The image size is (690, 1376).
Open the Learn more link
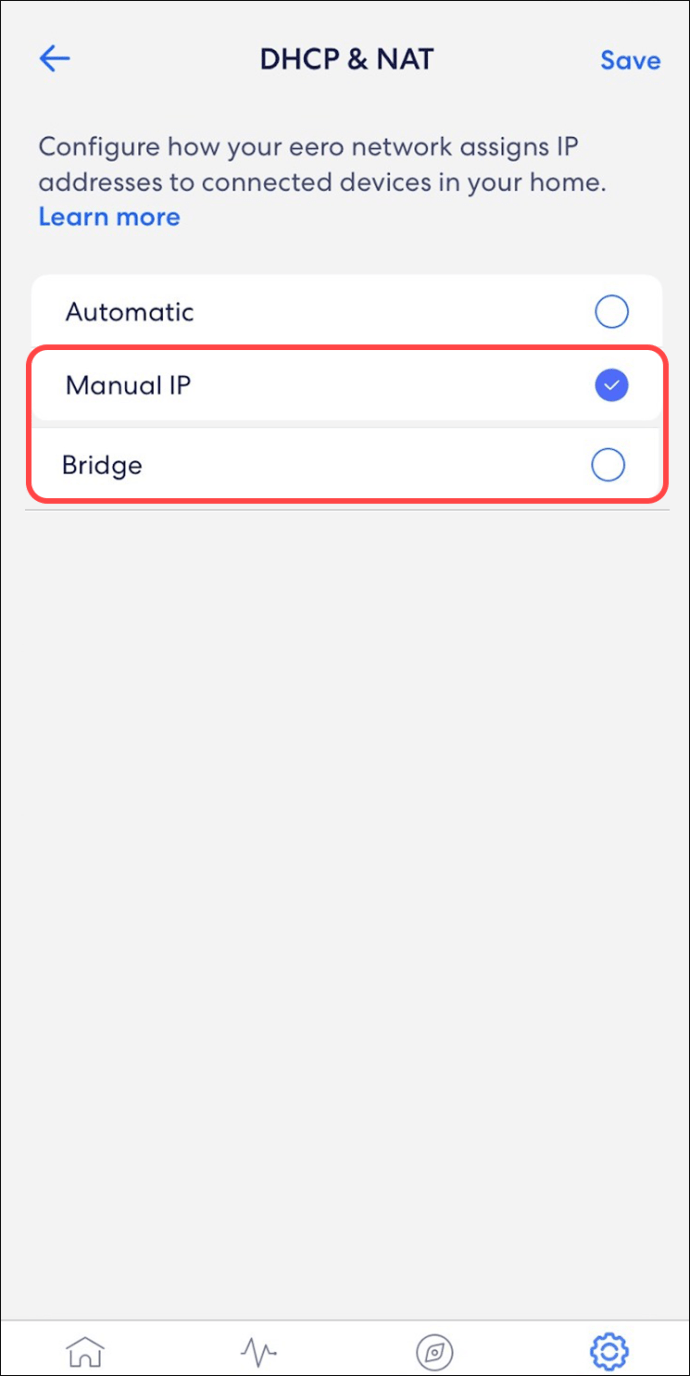pyautogui.click(x=109, y=217)
